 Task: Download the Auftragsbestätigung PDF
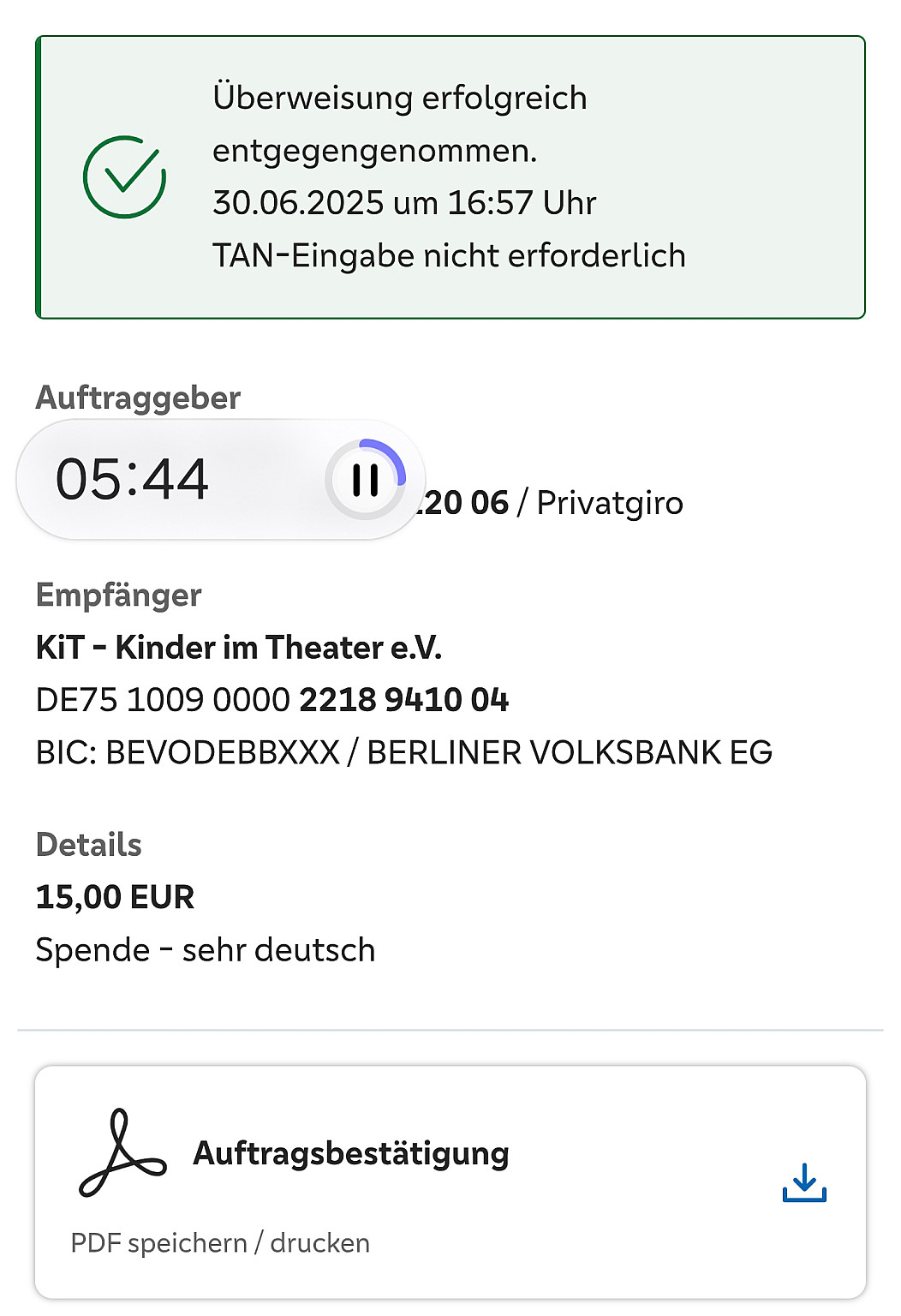point(804,1182)
